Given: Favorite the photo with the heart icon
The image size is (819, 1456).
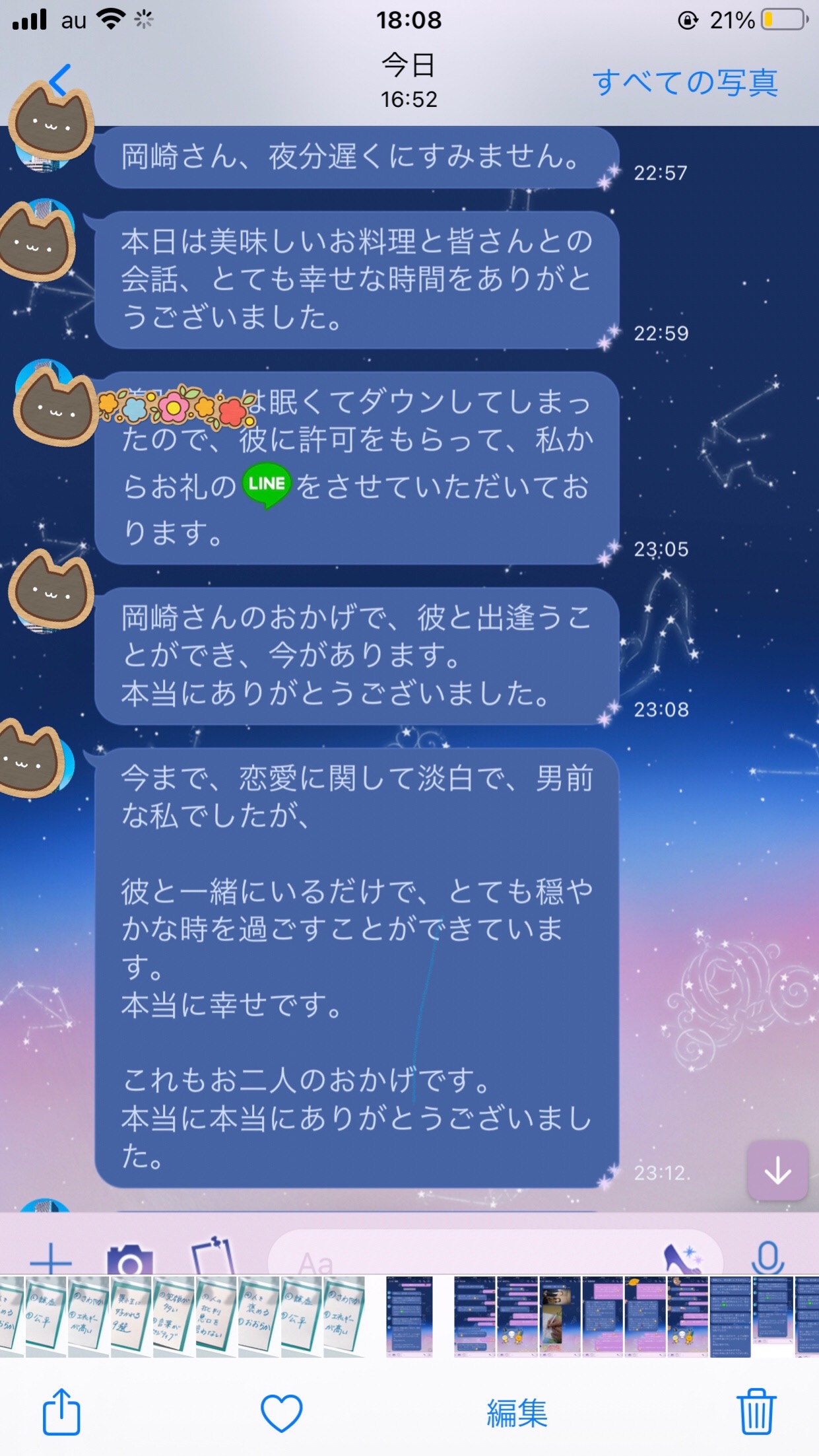Looking at the screenshot, I should pyautogui.click(x=282, y=1413).
